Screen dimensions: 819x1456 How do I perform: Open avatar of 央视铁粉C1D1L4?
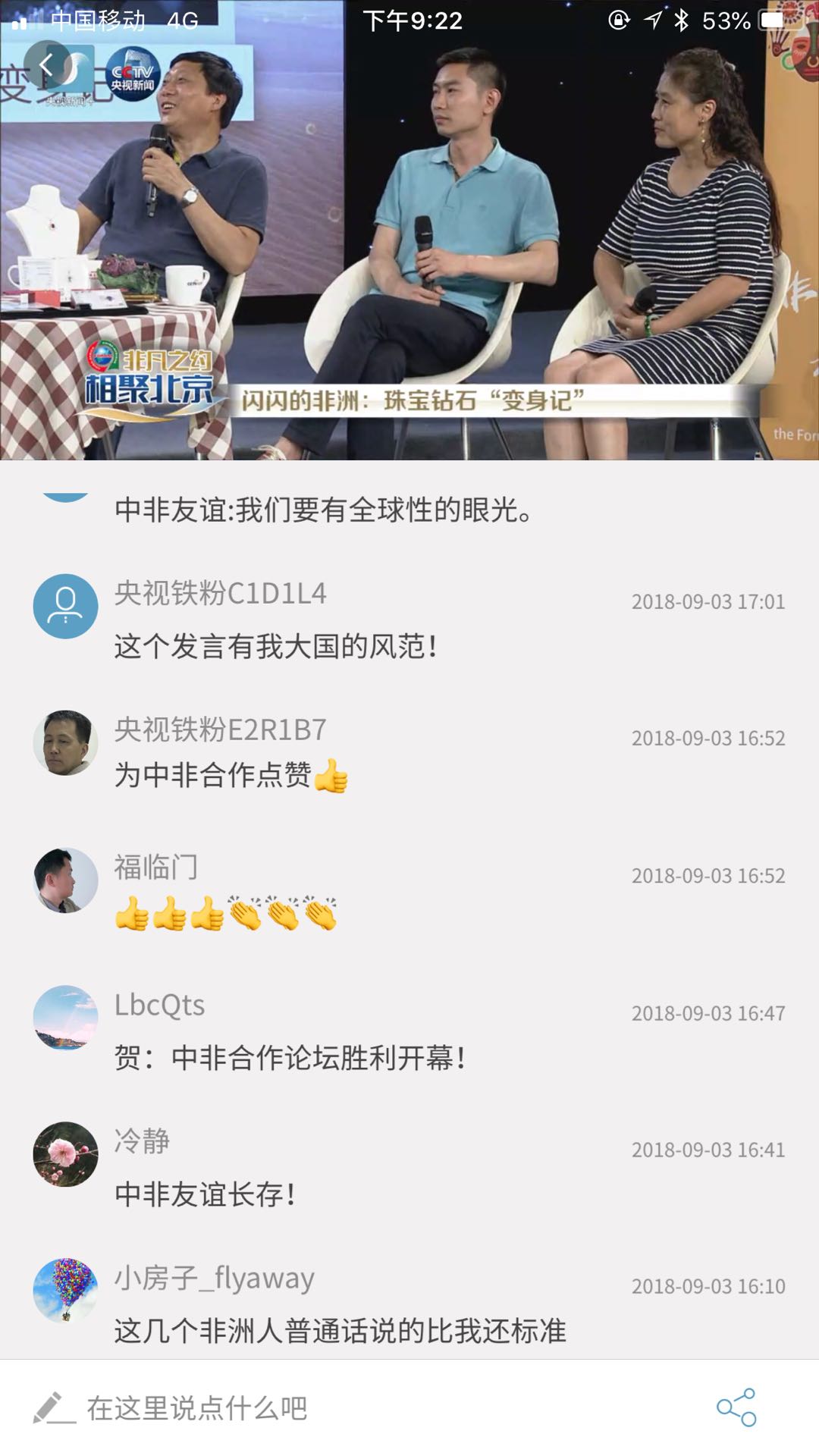[65, 606]
